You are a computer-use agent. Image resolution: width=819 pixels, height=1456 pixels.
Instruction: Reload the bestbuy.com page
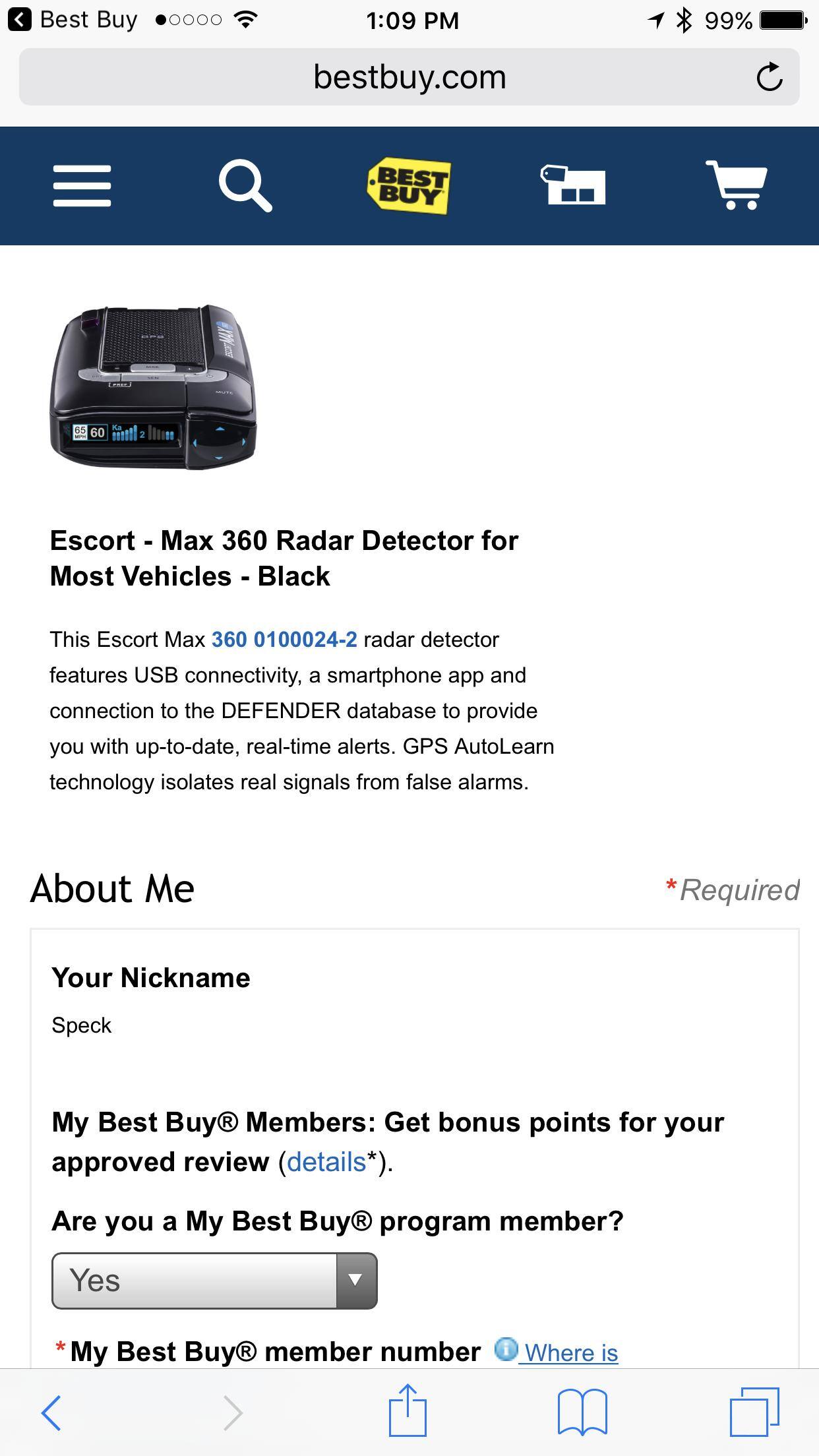tap(768, 76)
